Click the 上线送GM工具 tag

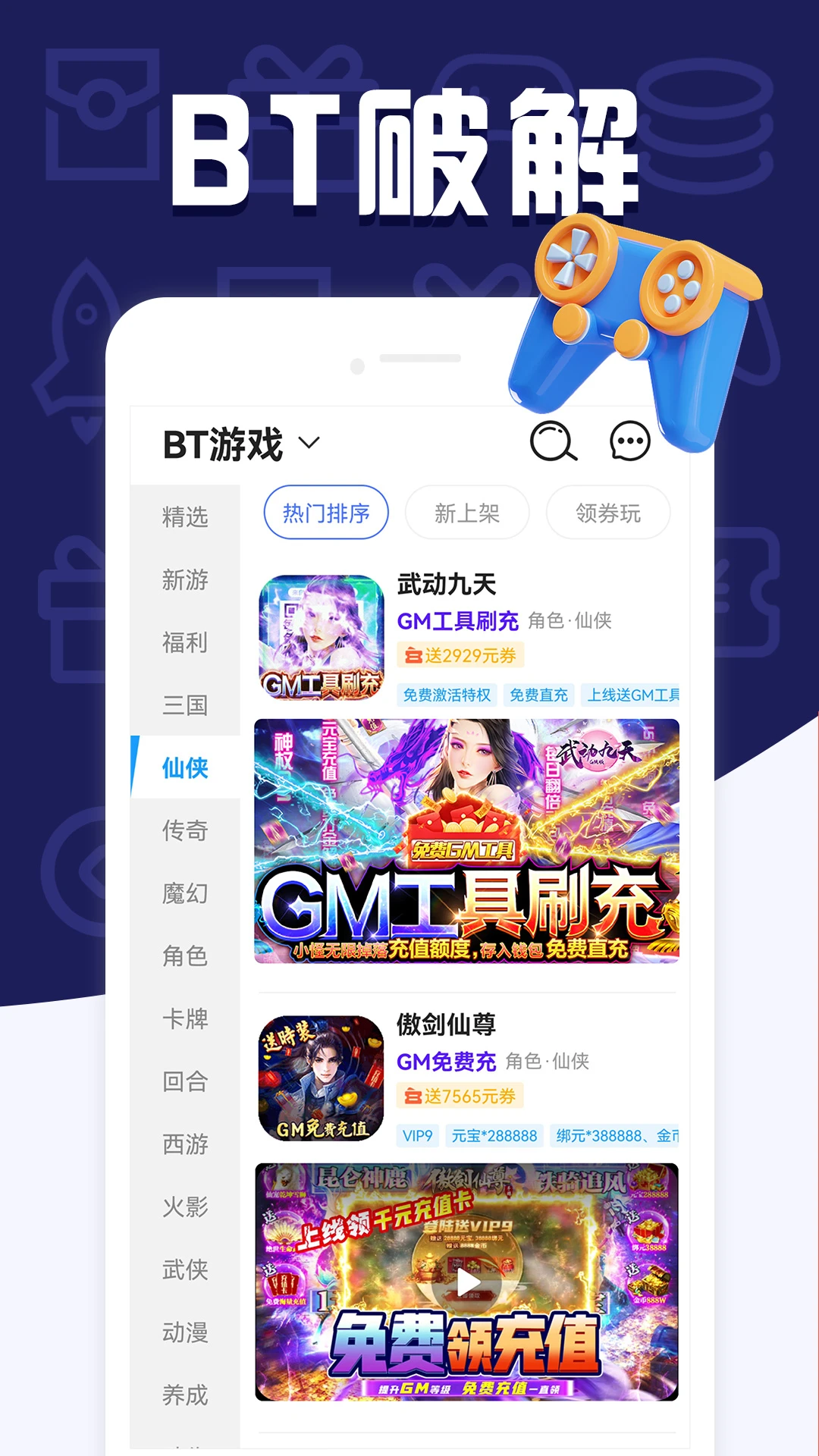(x=635, y=695)
